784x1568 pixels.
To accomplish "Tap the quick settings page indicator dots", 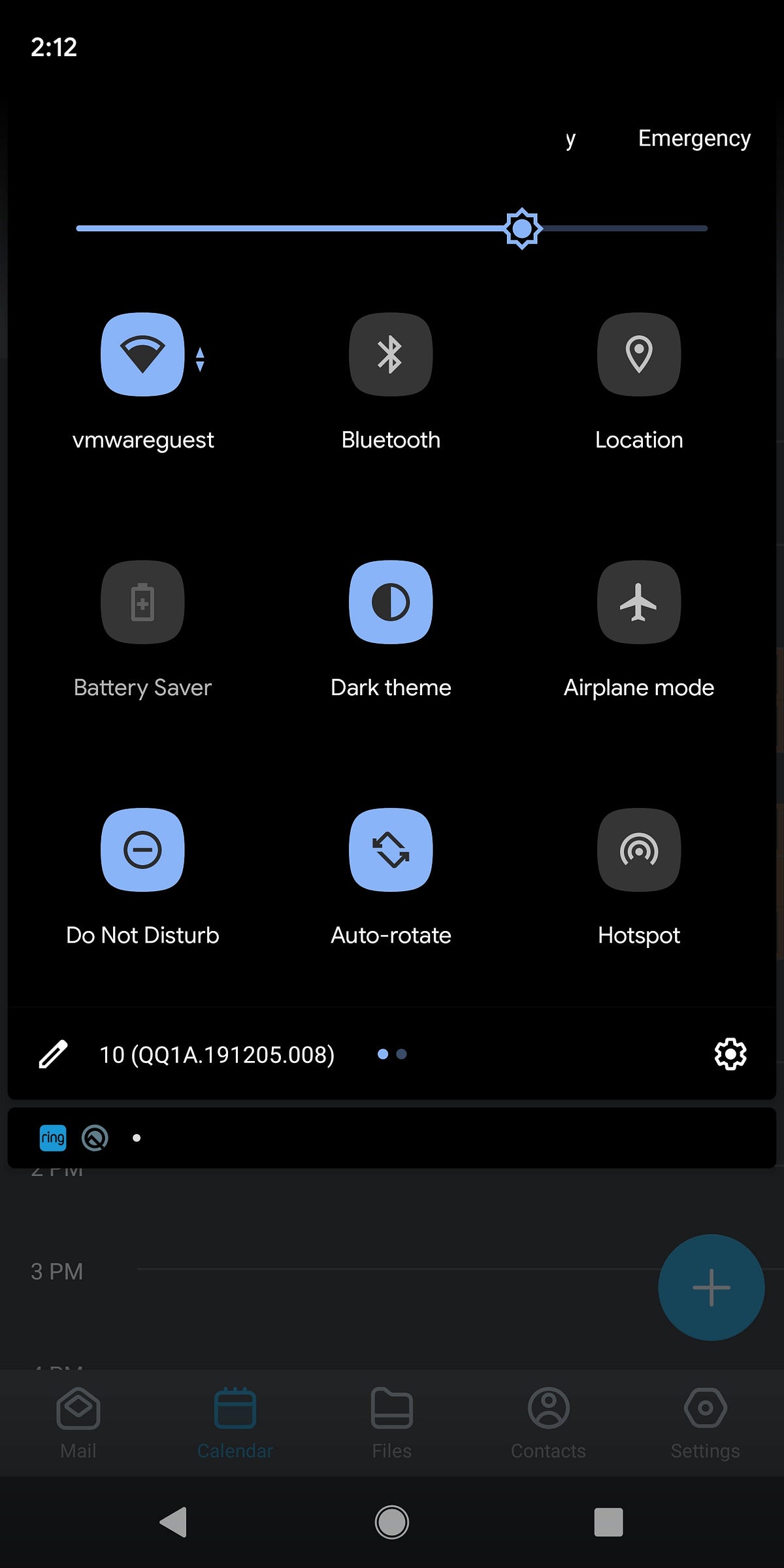I will click(391, 1053).
